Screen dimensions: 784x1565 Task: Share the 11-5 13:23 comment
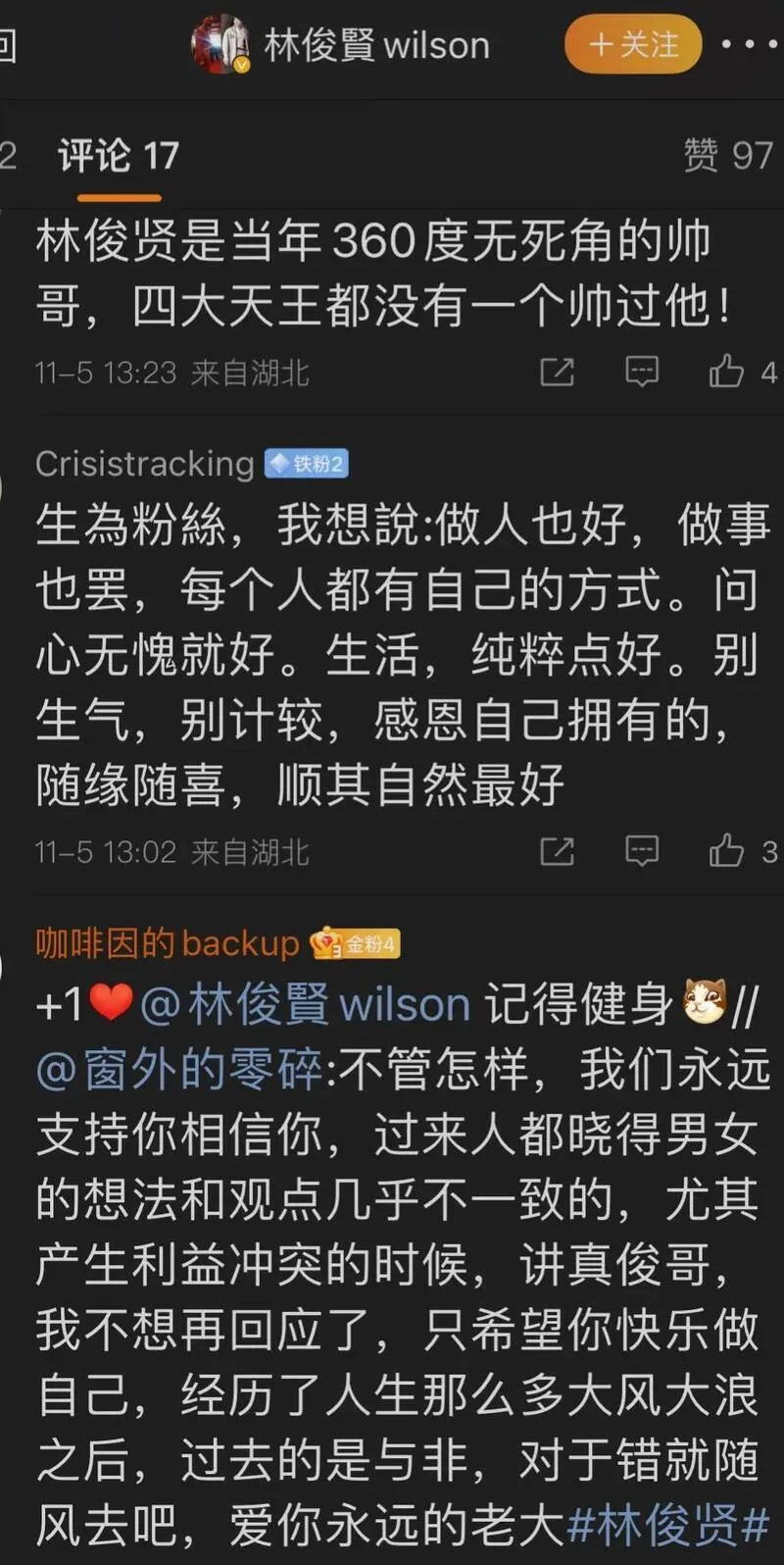pos(557,372)
